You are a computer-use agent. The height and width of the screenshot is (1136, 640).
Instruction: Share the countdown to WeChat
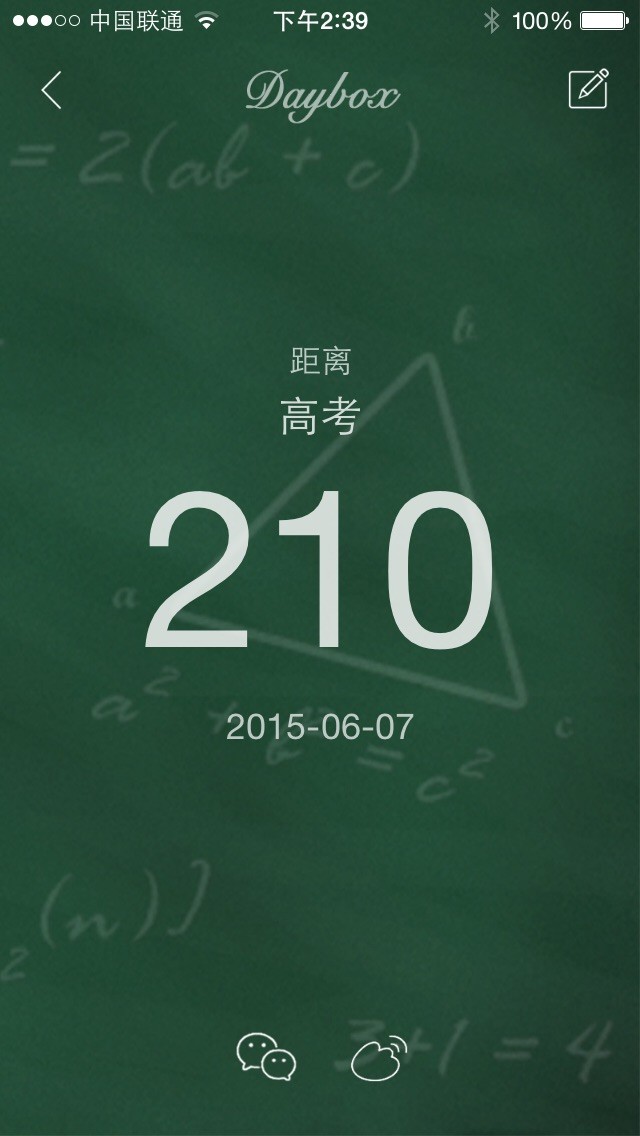coord(266,1057)
